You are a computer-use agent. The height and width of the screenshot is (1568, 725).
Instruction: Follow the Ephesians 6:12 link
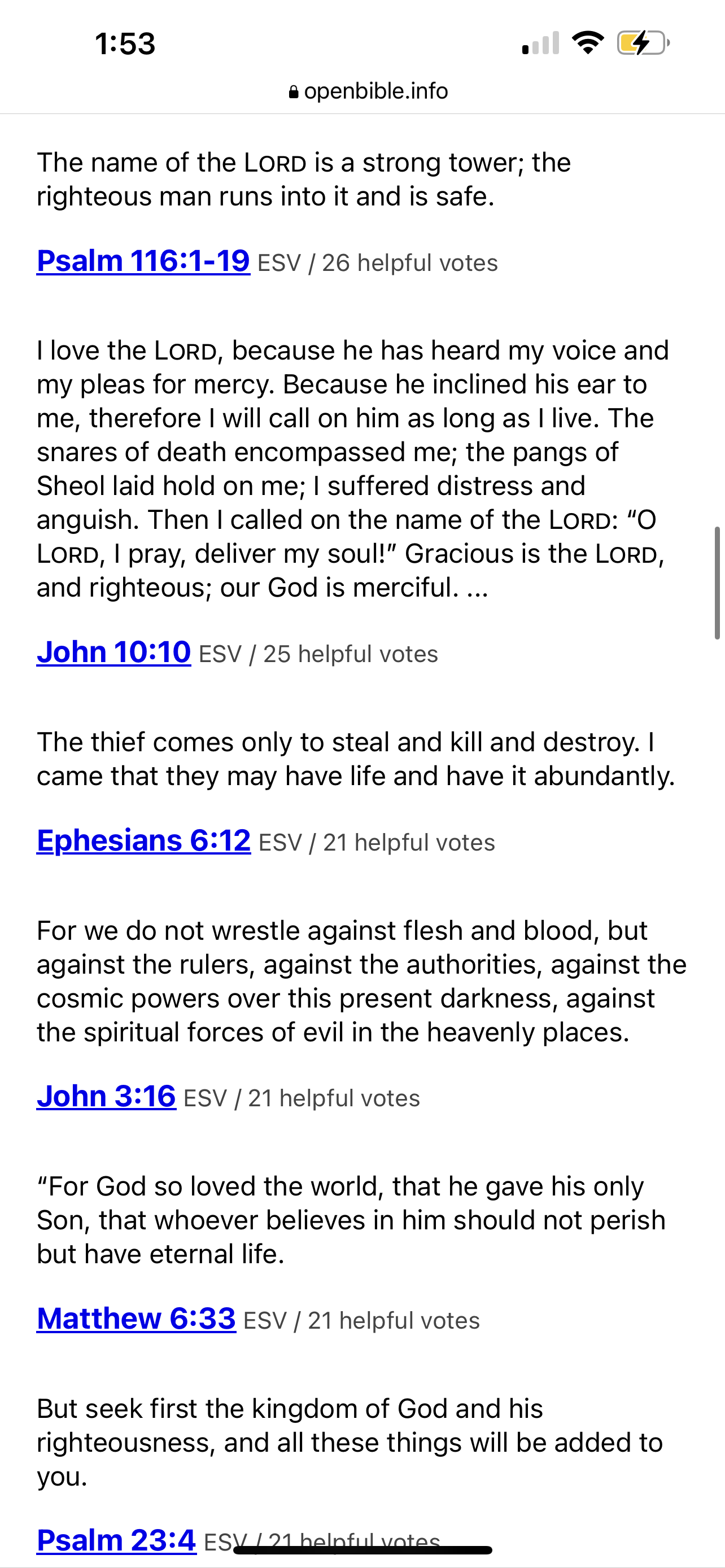(x=143, y=841)
